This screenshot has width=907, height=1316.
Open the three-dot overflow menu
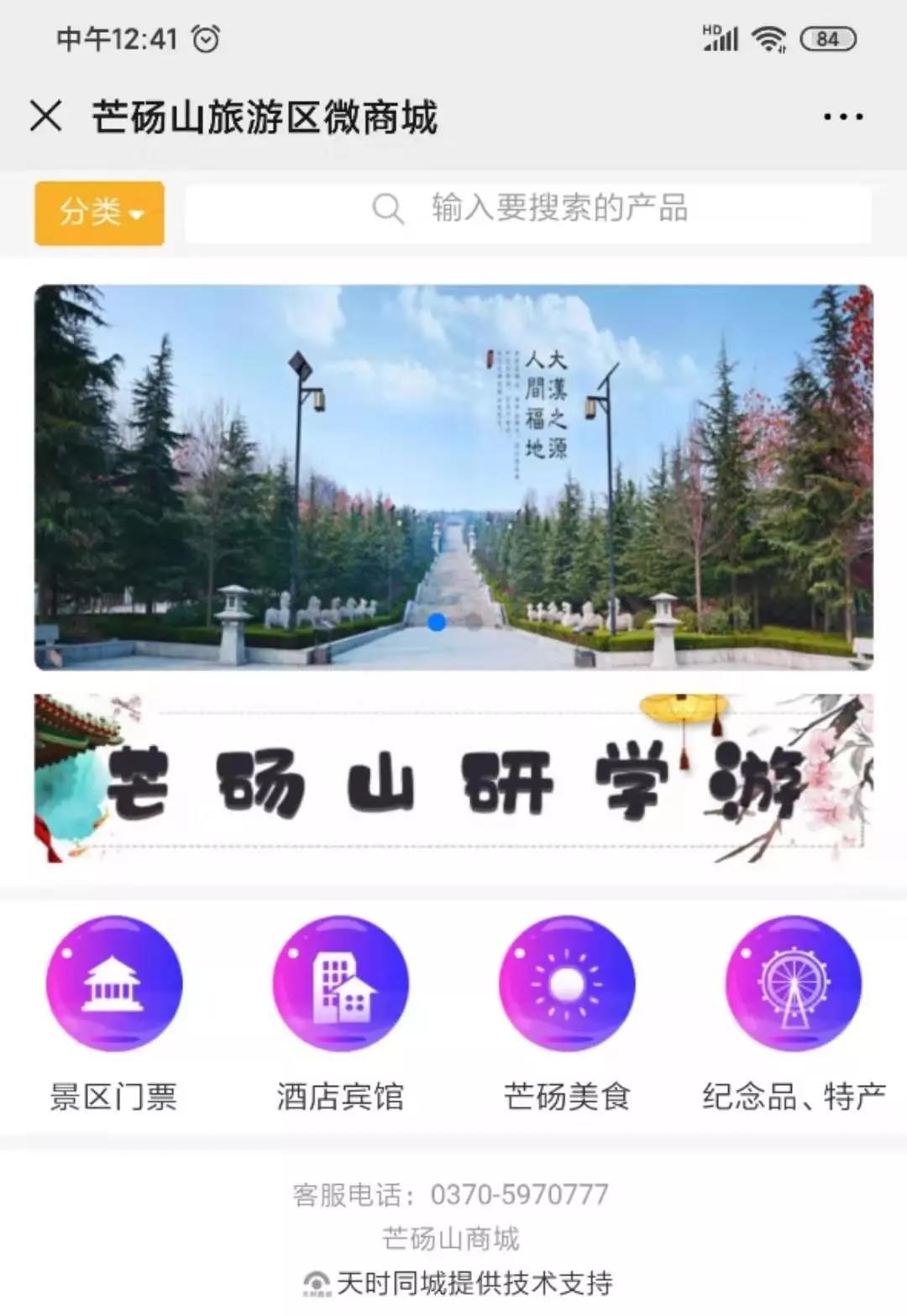843,117
